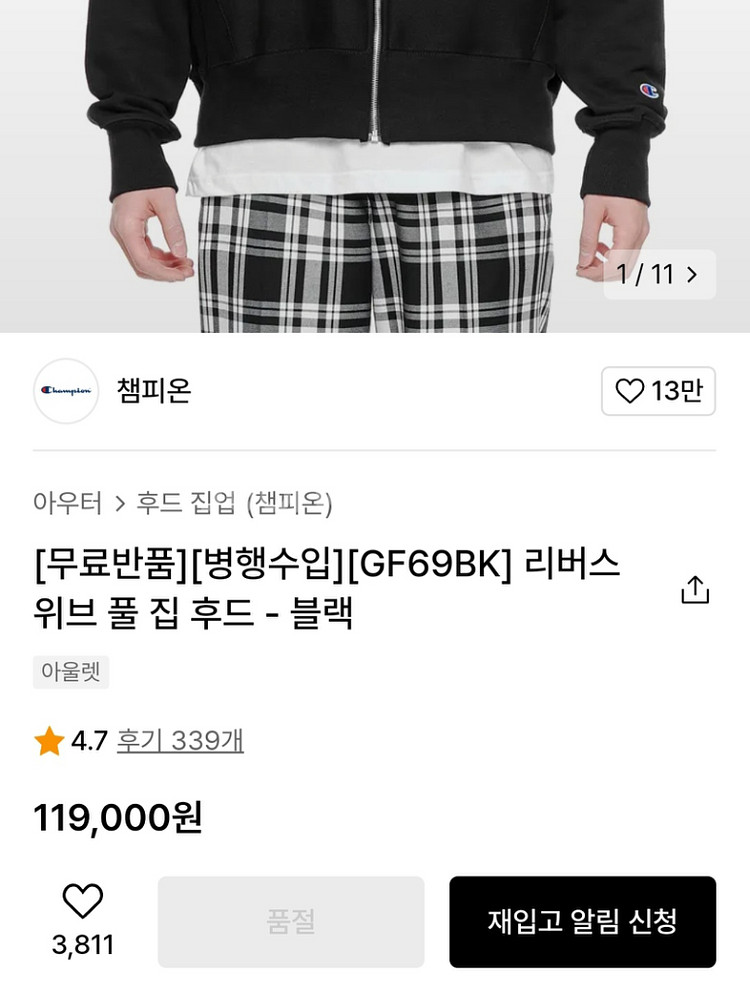Share this hoodie product
This screenshot has width=750, height=992.
[x=694, y=591]
